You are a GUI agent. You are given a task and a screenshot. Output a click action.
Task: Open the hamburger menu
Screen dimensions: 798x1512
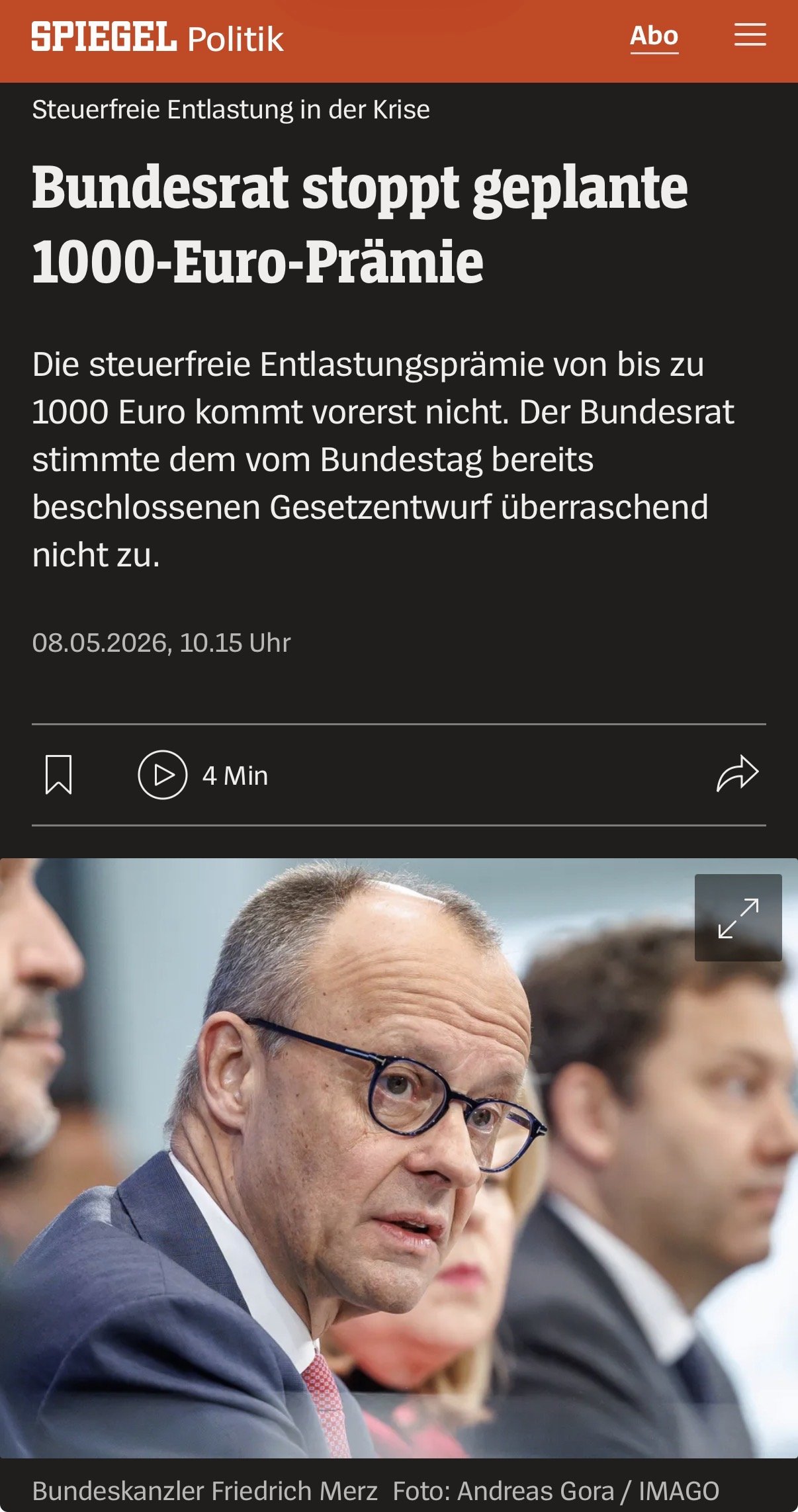[x=750, y=34]
